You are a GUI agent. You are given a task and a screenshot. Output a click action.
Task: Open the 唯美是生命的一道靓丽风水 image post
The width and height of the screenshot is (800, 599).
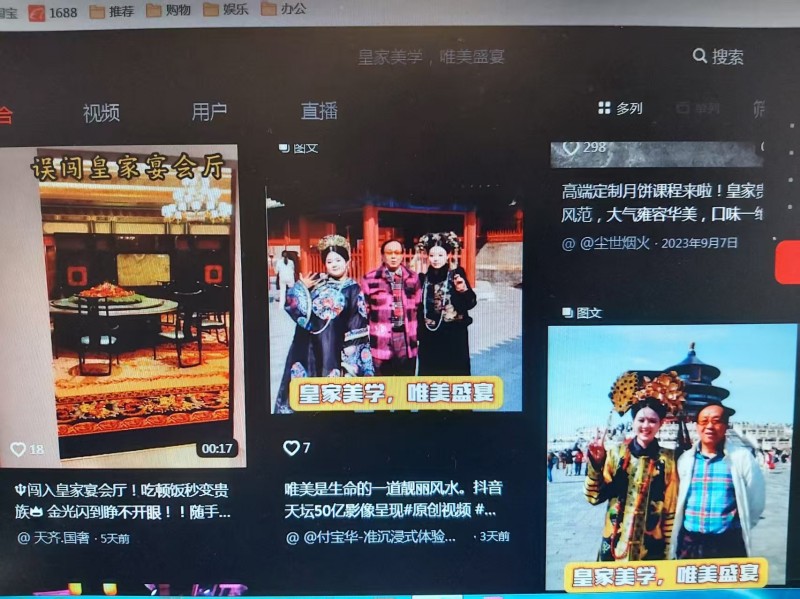pos(393,300)
